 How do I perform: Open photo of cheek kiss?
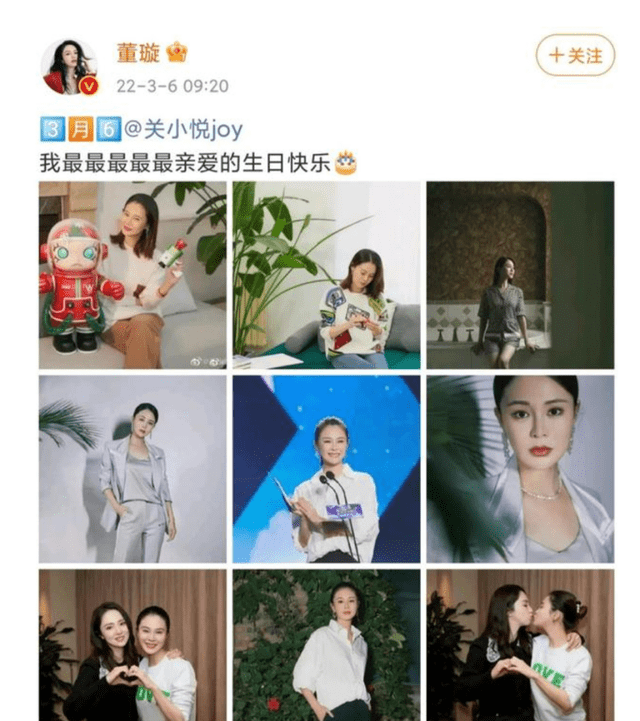pos(520,645)
